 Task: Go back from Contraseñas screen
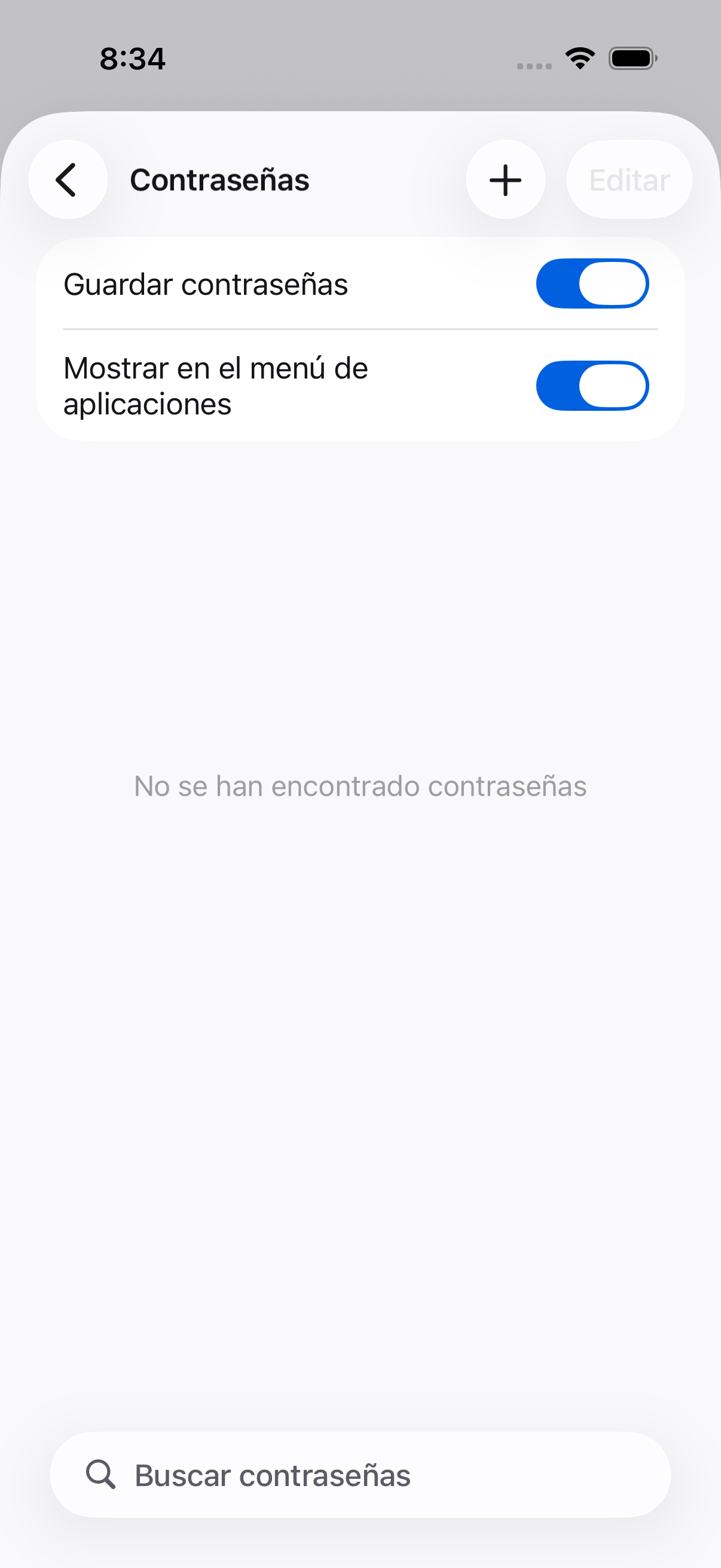click(68, 179)
